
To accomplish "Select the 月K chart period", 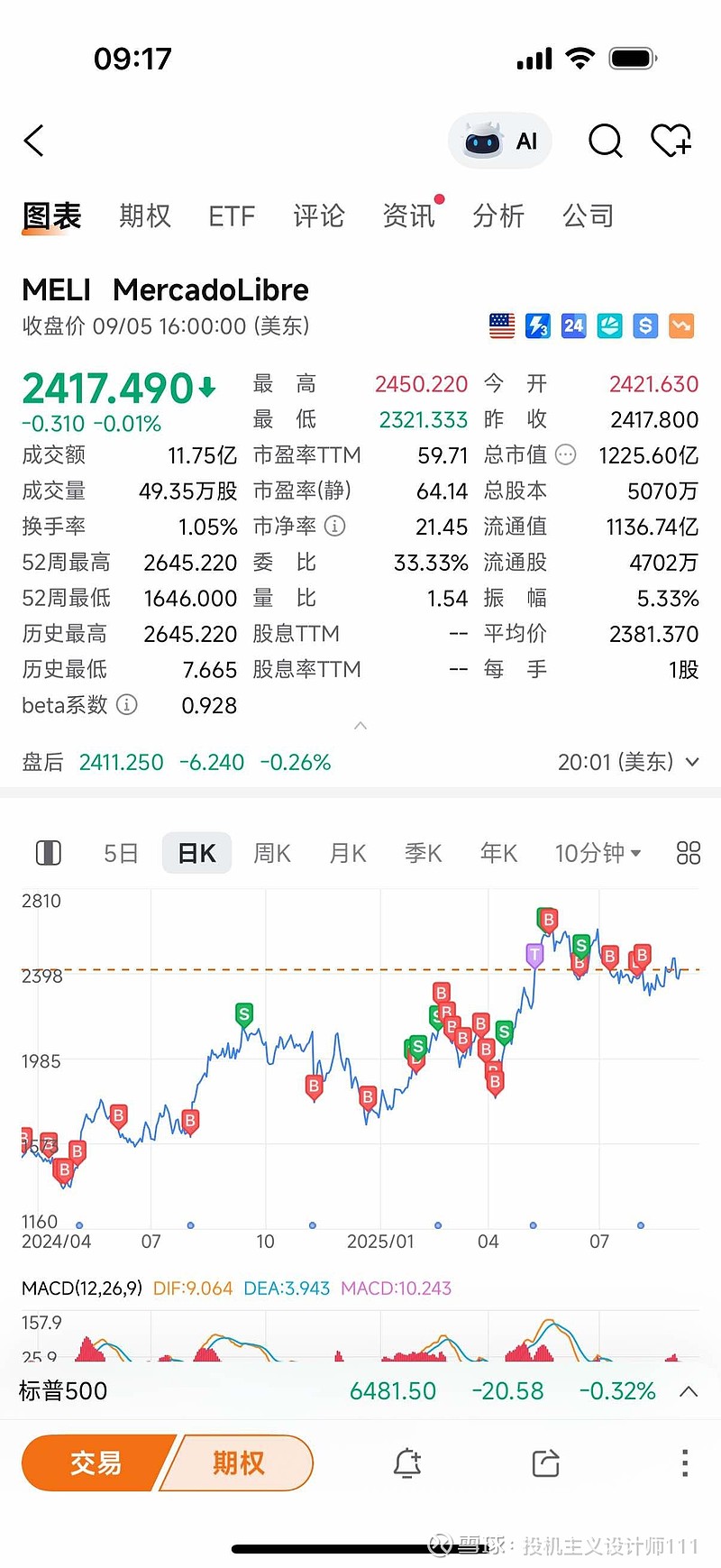I will [x=348, y=853].
